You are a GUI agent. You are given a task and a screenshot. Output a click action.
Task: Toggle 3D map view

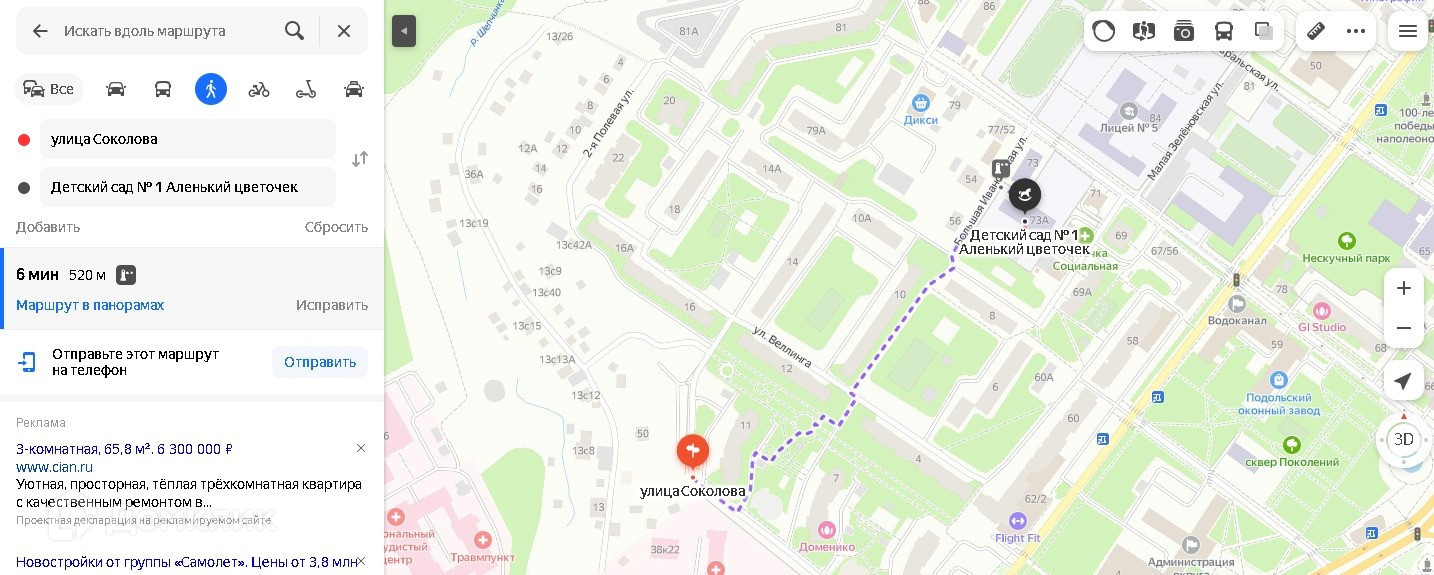tap(1404, 440)
